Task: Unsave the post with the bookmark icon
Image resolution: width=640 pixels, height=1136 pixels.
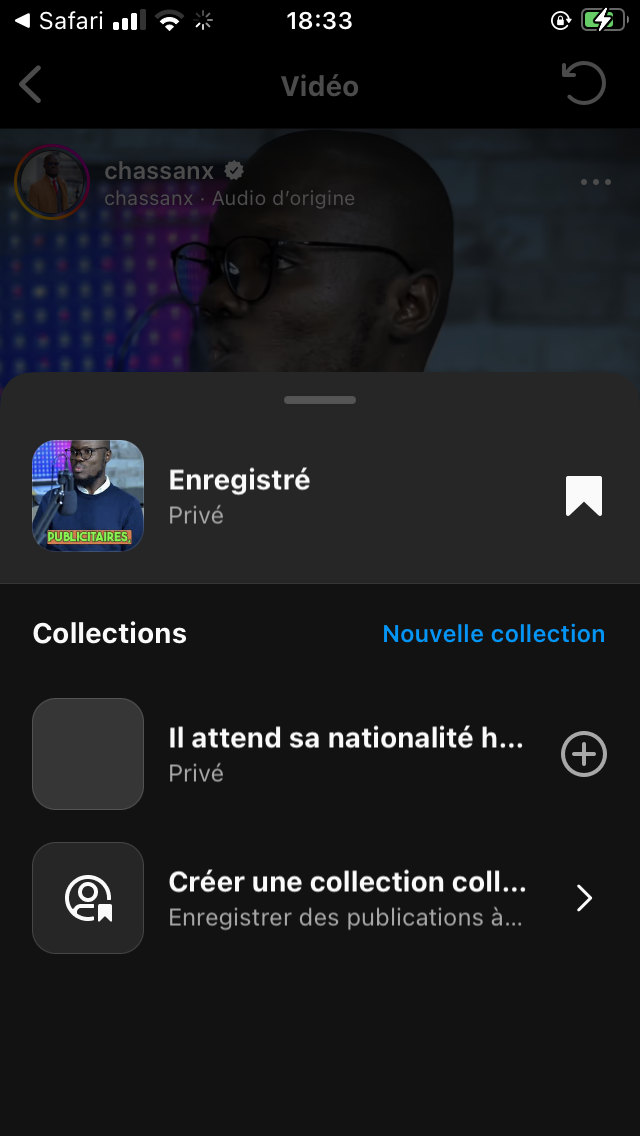Action: coord(584,496)
